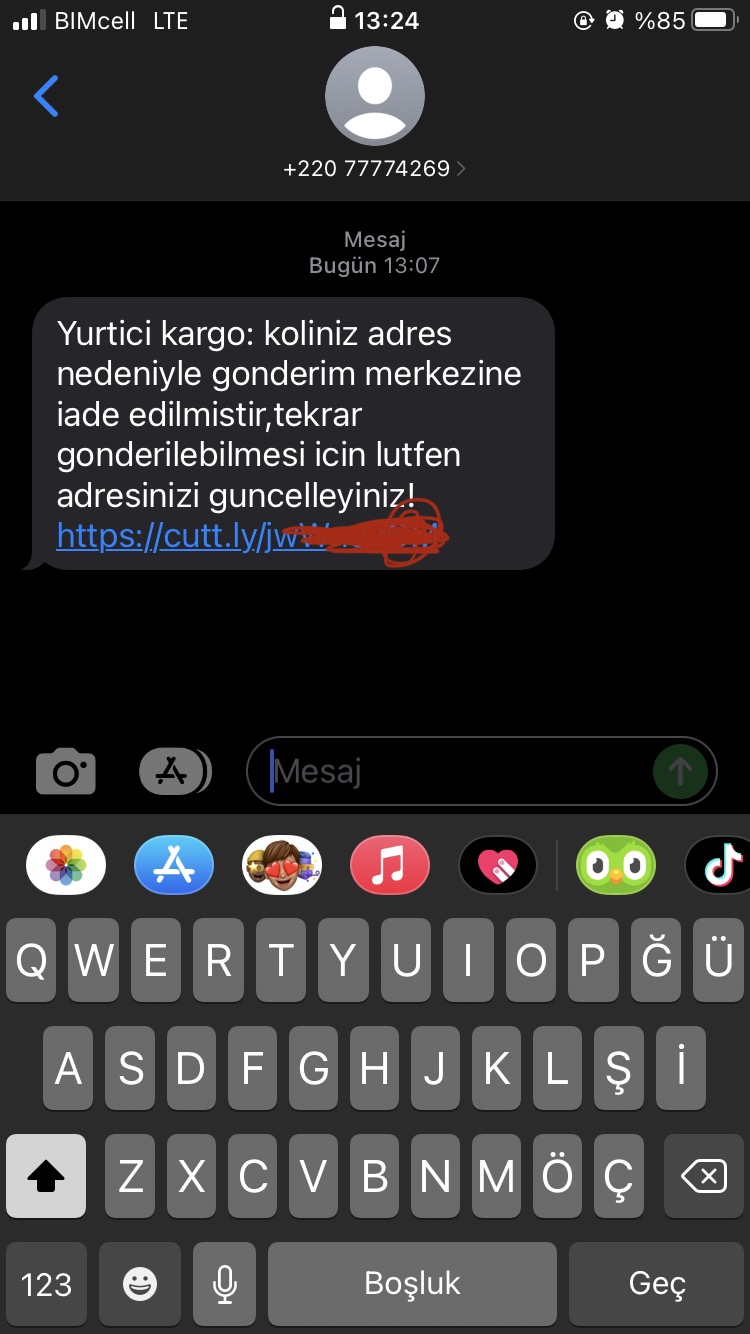Viewport: 750px width, 1334px height.
Task: Open Memoji stickers in the app strip
Action: 282,865
